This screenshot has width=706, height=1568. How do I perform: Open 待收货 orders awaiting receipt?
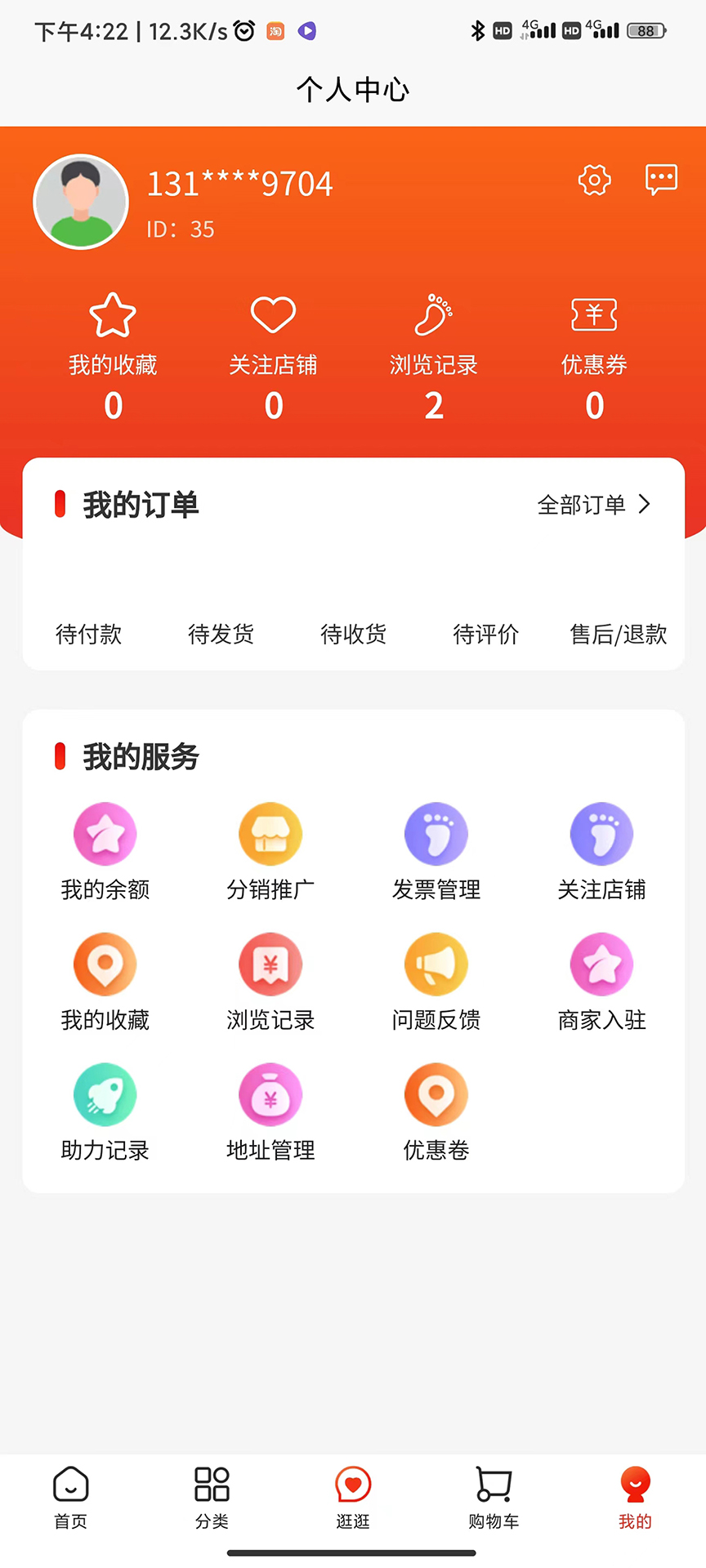[x=353, y=634]
